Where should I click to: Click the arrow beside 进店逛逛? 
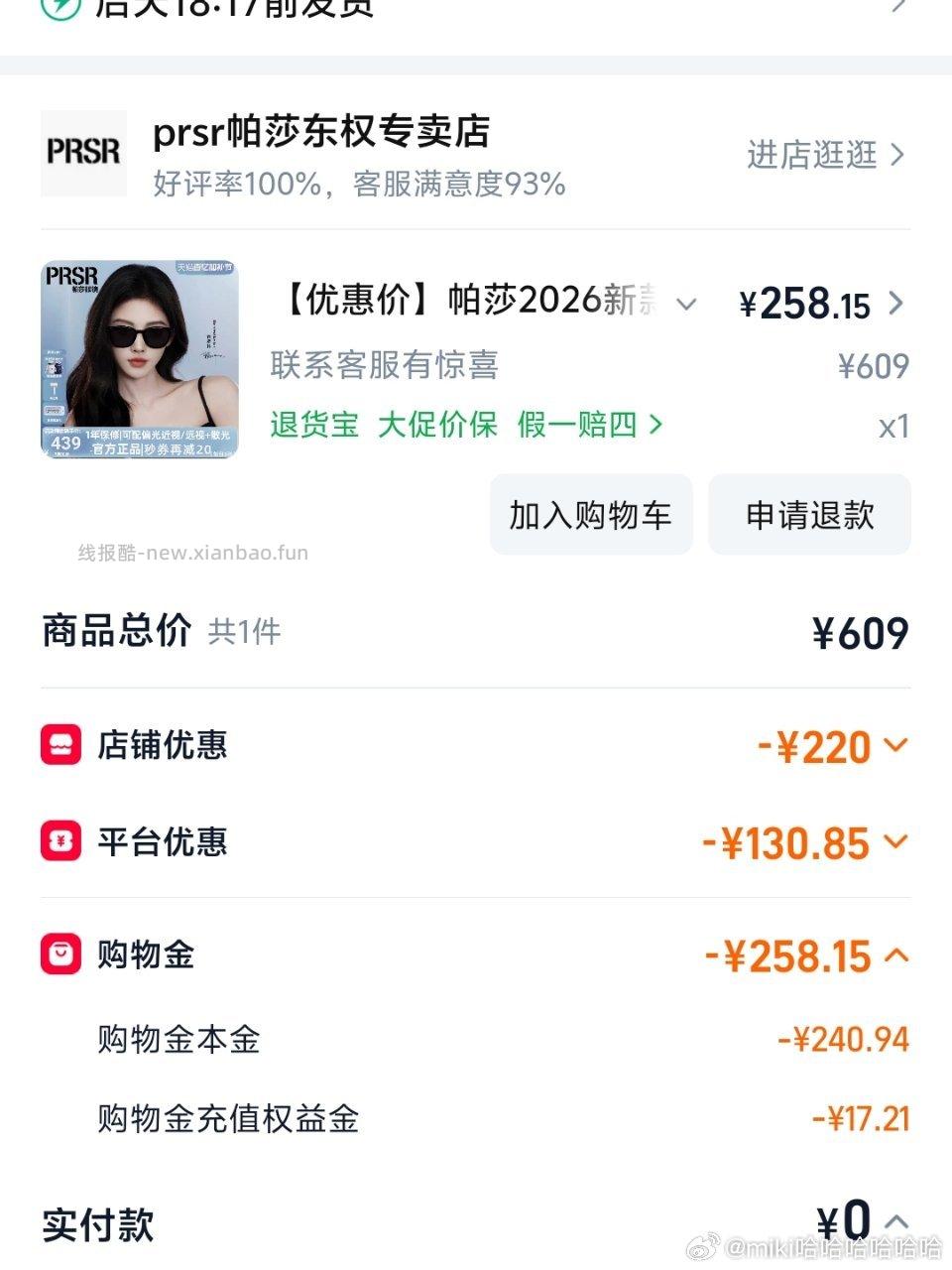pos(898,155)
